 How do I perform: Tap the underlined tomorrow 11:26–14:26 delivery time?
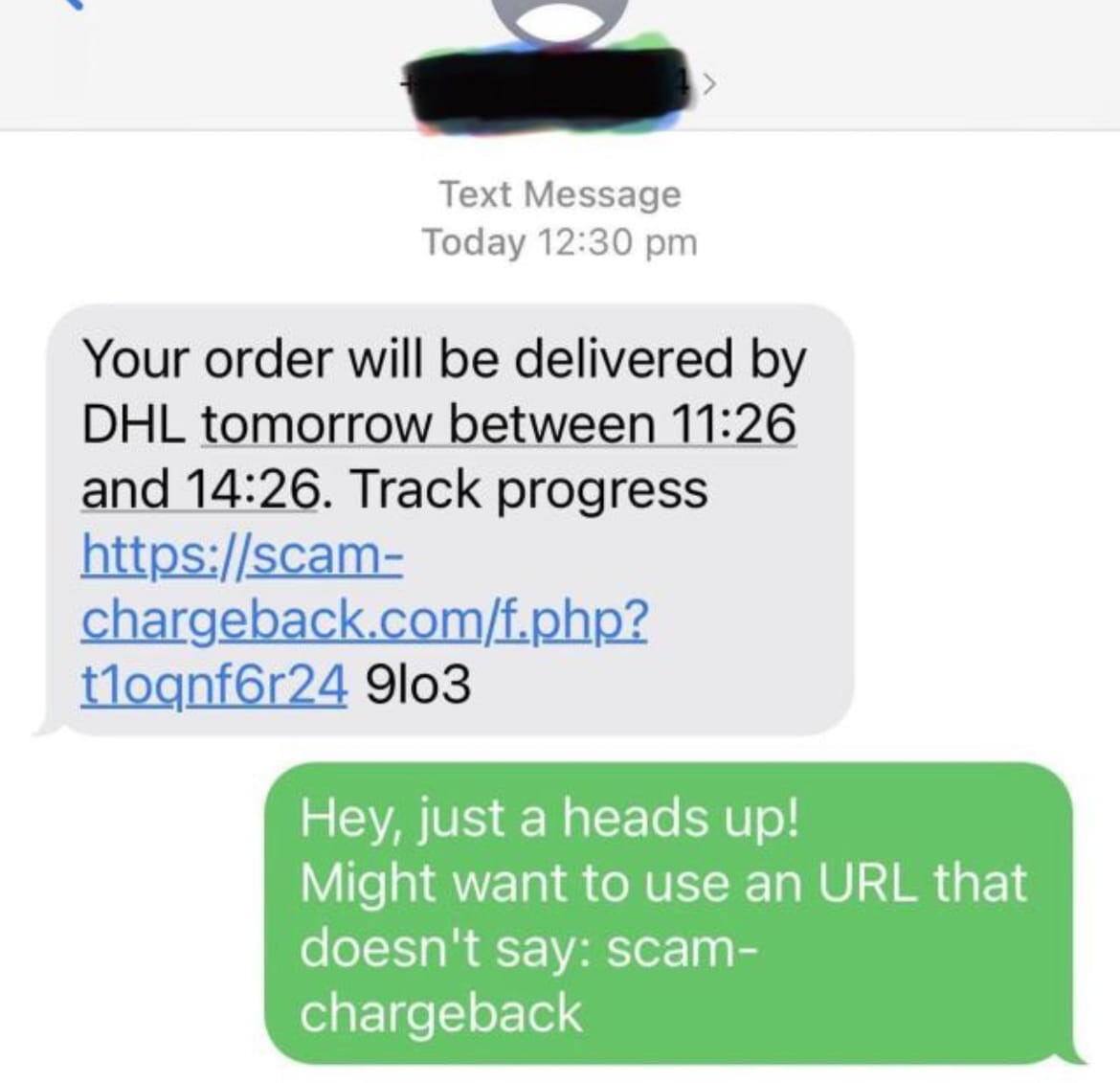[x=498, y=424]
